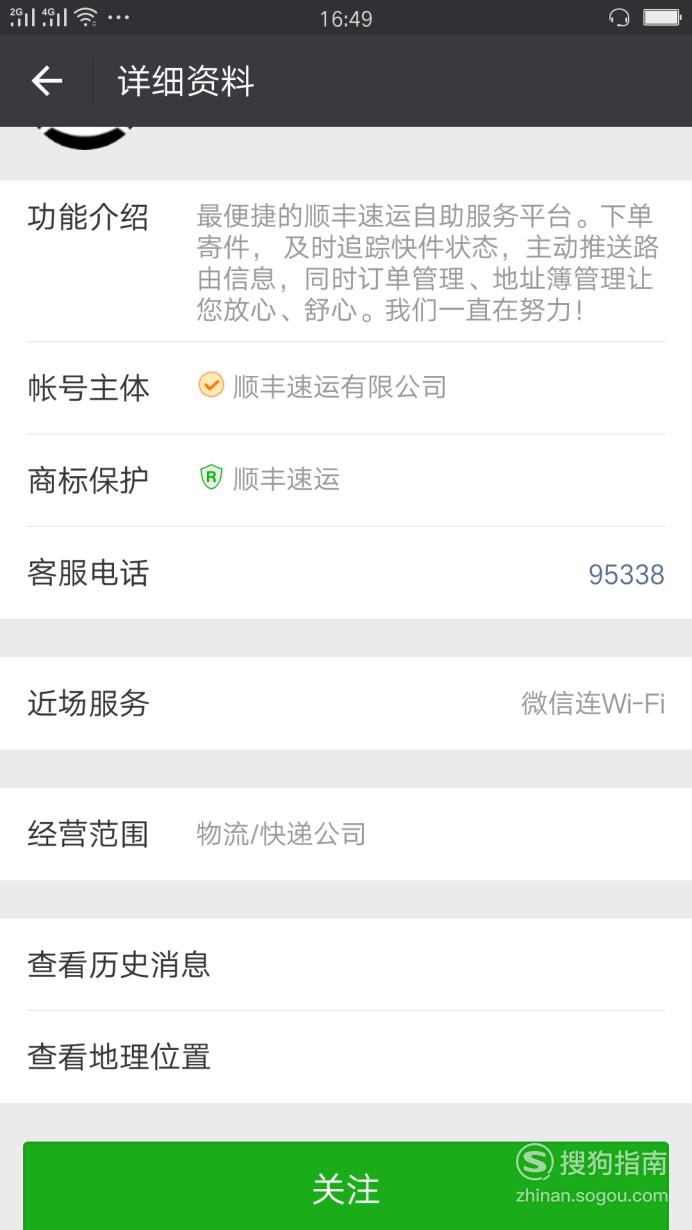The width and height of the screenshot is (692, 1230).
Task: Tap the green 关注 follow button
Action: [x=346, y=1187]
